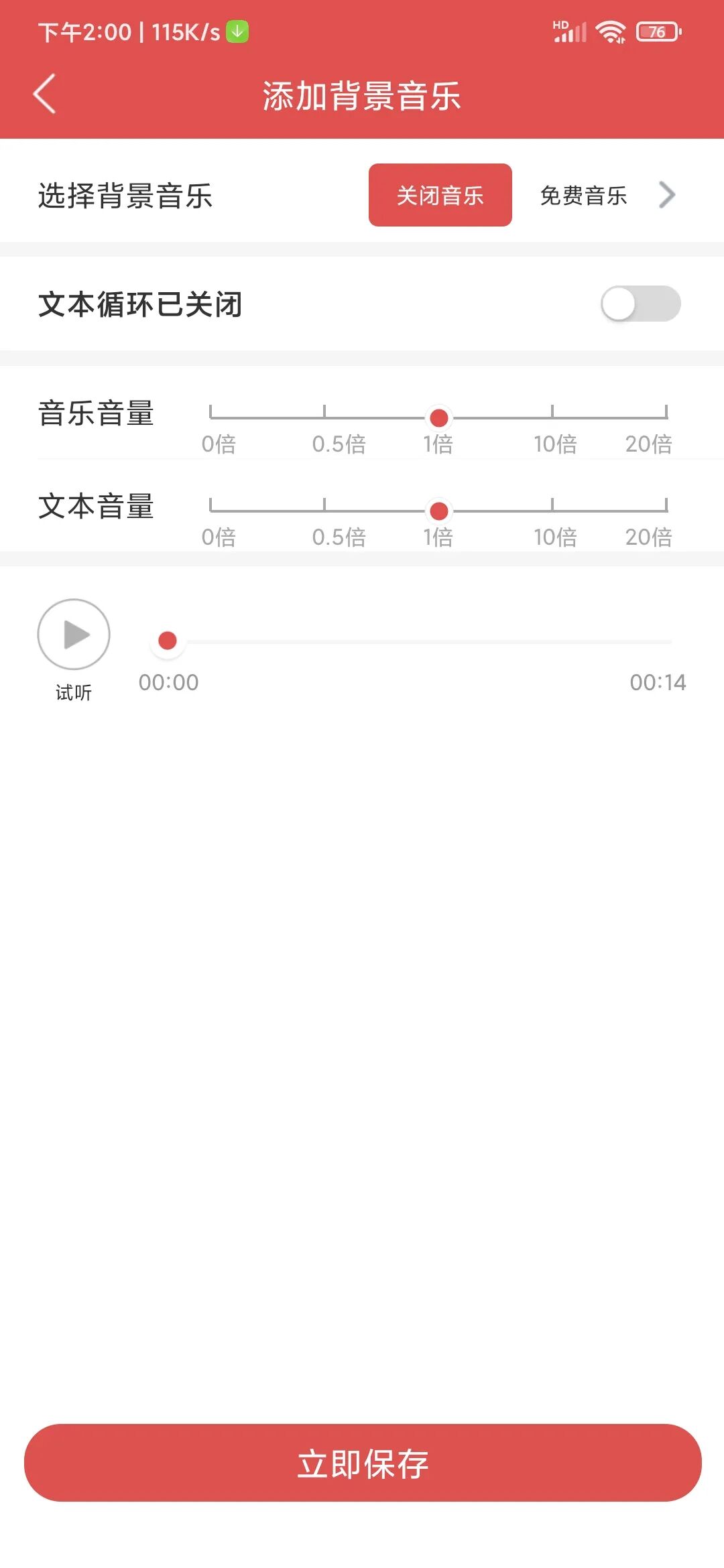This screenshot has height=1568, width=724.
Task: Go back from 添加背景音乐 screen
Action: click(x=44, y=94)
